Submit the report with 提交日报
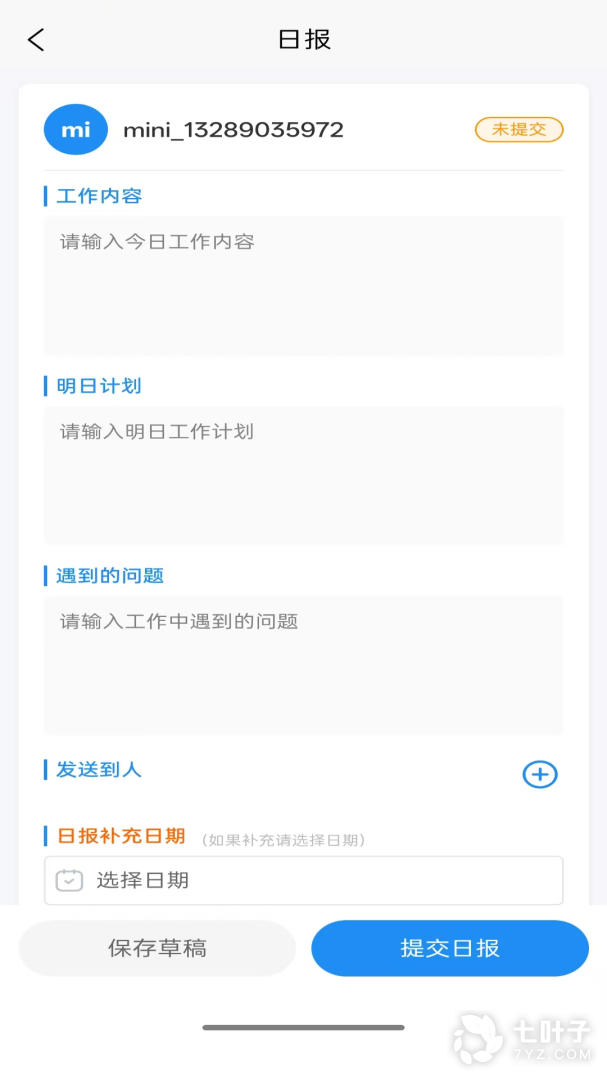This screenshot has width=607, height=1080. [450, 948]
